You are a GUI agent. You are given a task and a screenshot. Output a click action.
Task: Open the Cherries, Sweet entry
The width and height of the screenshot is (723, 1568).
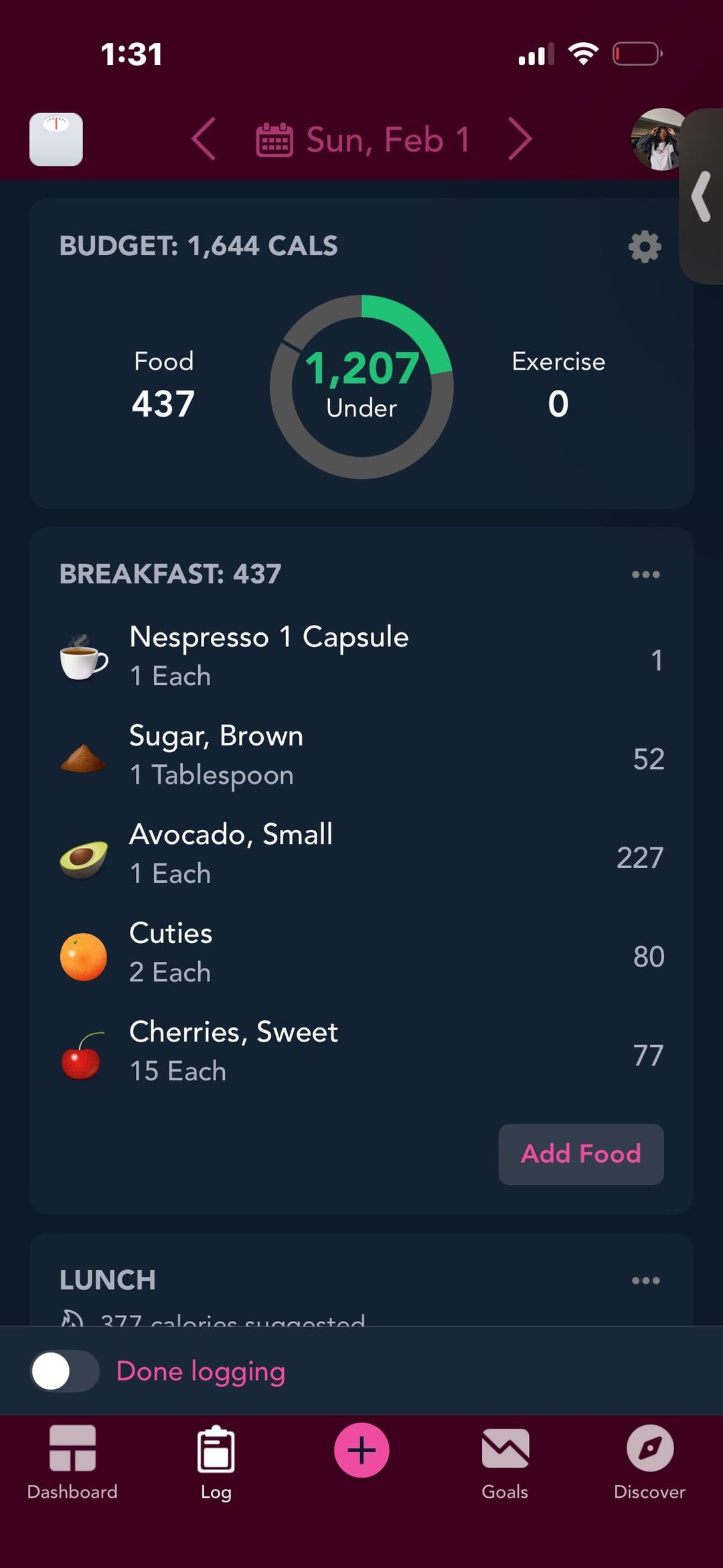(x=361, y=1052)
